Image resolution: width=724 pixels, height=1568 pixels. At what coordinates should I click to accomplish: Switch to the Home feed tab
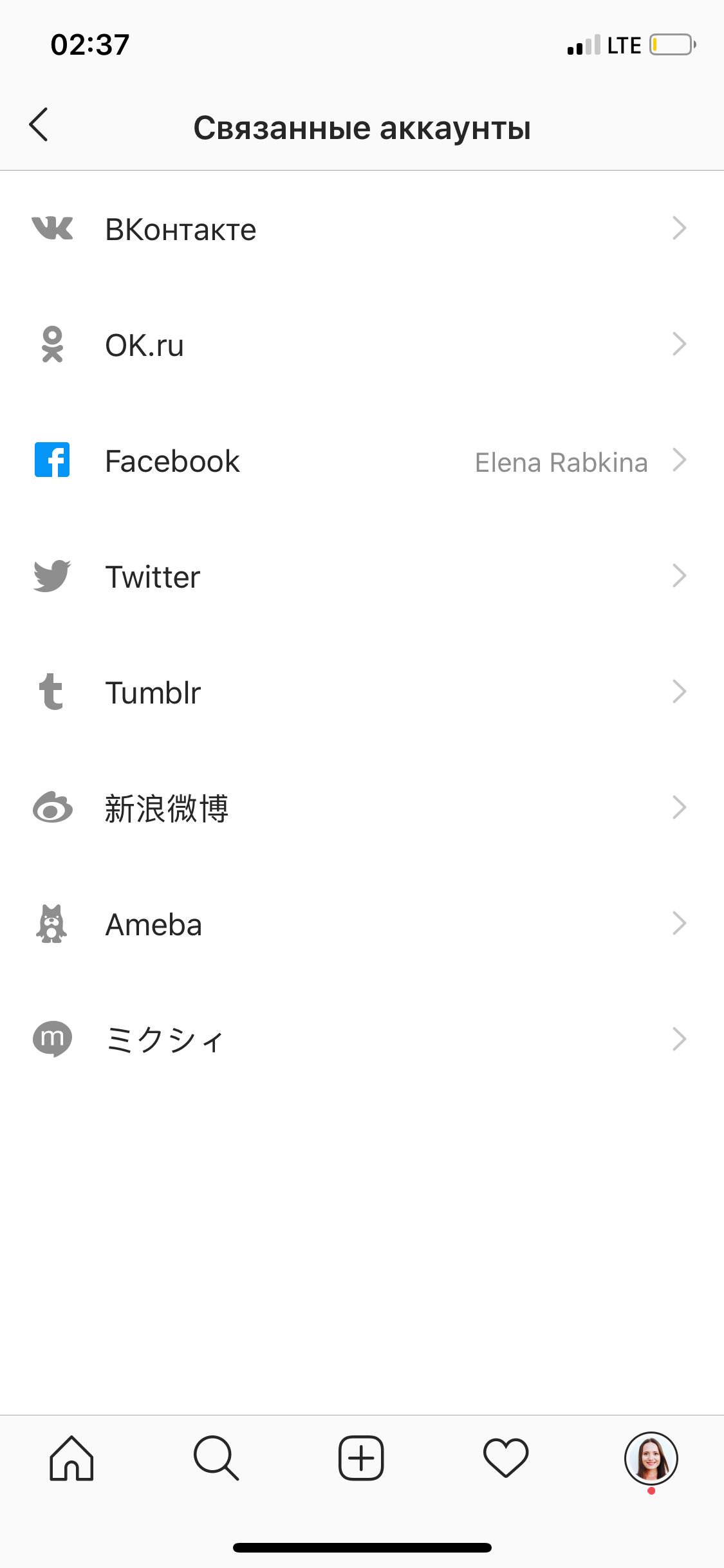point(72,1459)
